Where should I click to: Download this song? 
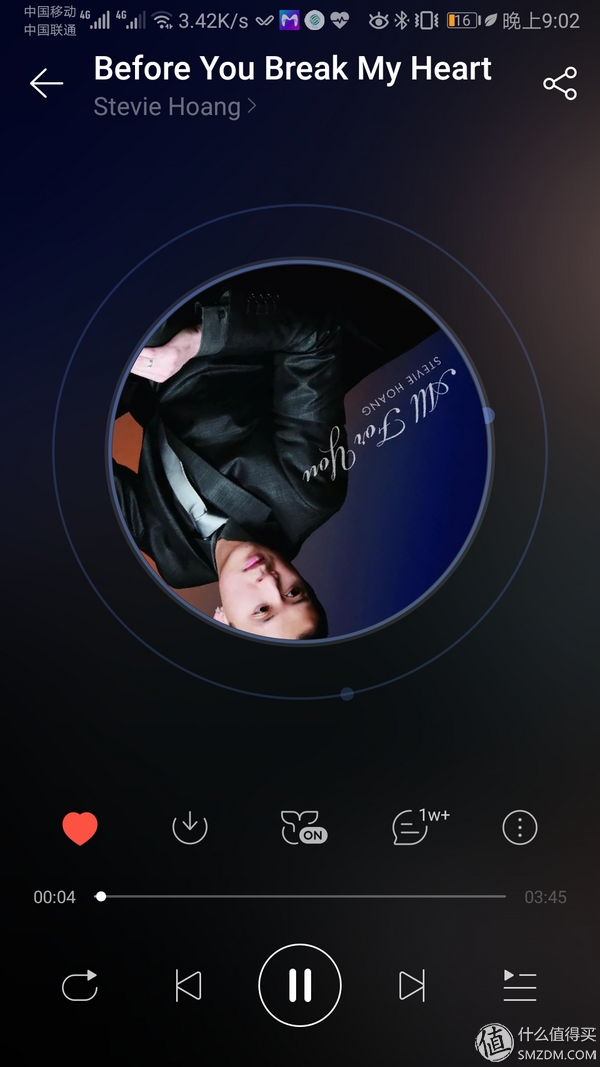pyautogui.click(x=190, y=827)
